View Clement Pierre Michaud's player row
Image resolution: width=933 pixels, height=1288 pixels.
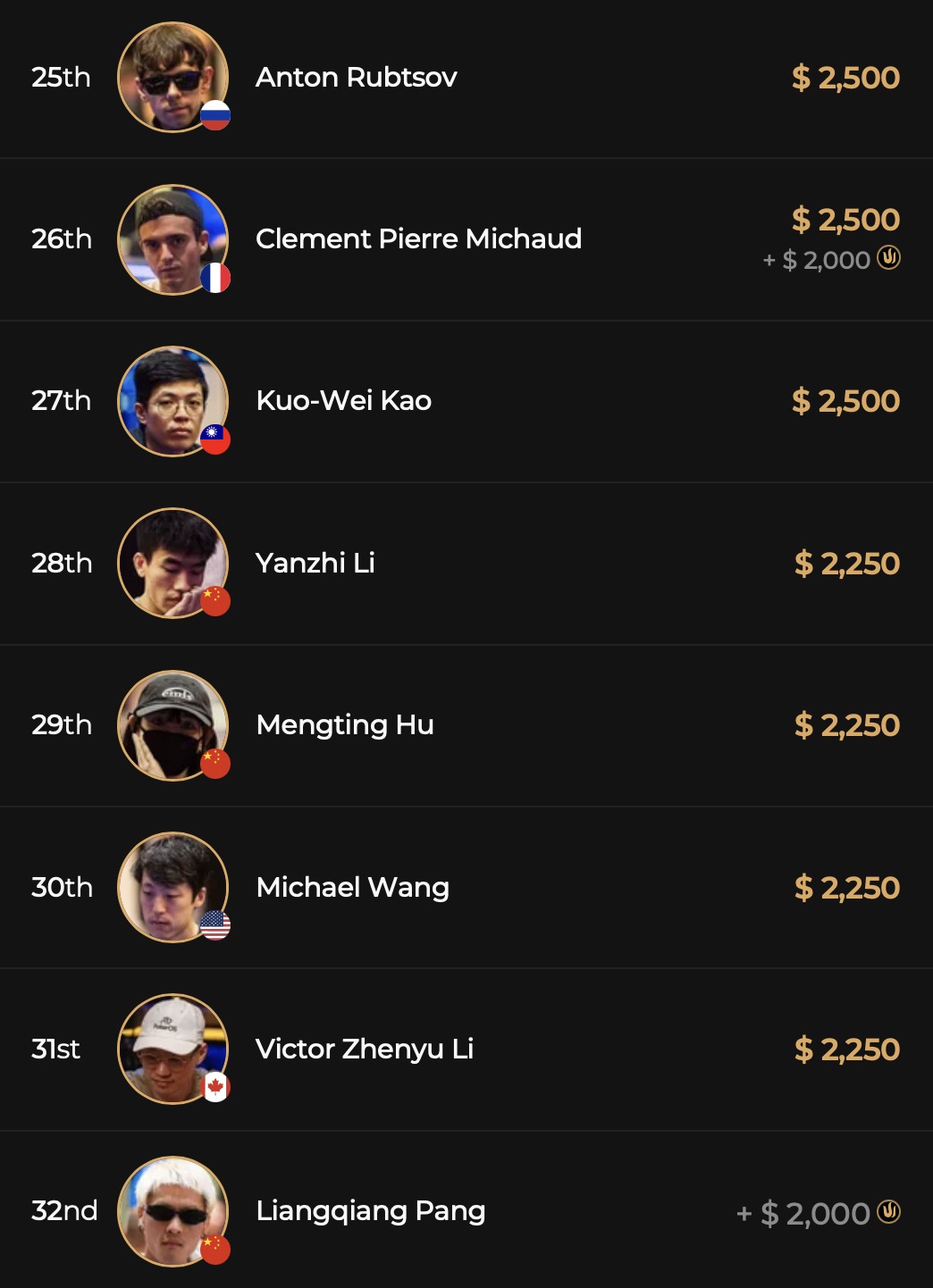(x=418, y=239)
